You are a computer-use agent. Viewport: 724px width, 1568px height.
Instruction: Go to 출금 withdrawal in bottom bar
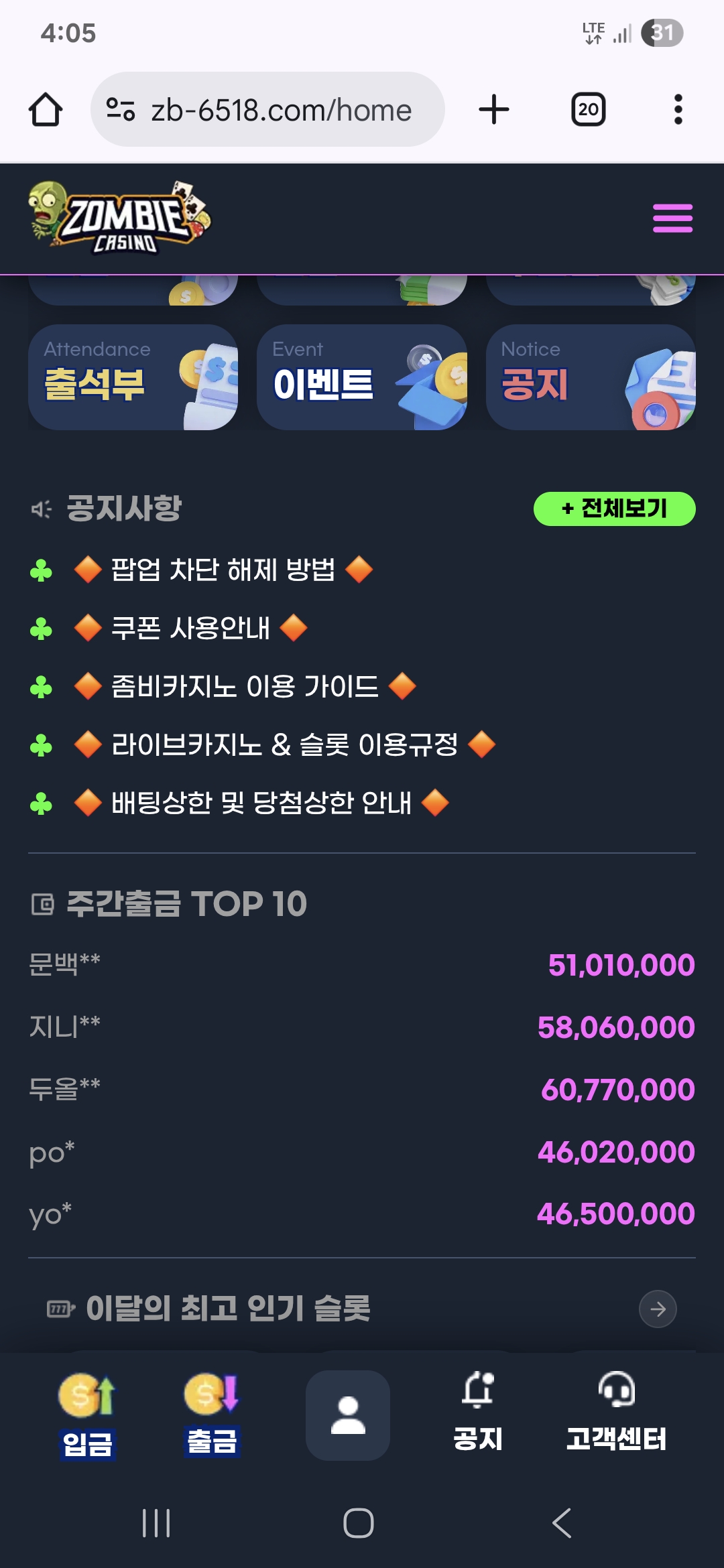click(x=212, y=1415)
